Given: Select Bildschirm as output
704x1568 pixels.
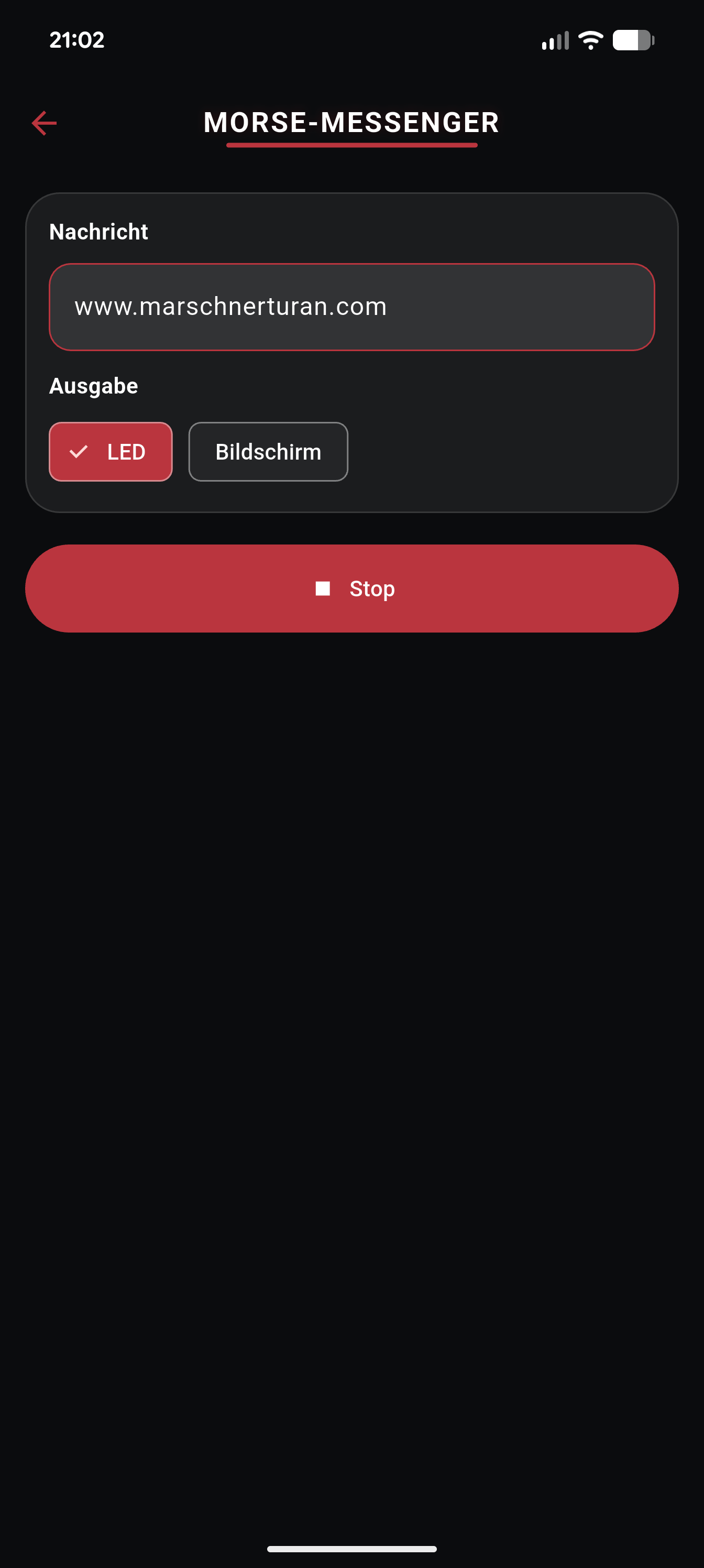Looking at the screenshot, I should pyautogui.click(x=268, y=452).
